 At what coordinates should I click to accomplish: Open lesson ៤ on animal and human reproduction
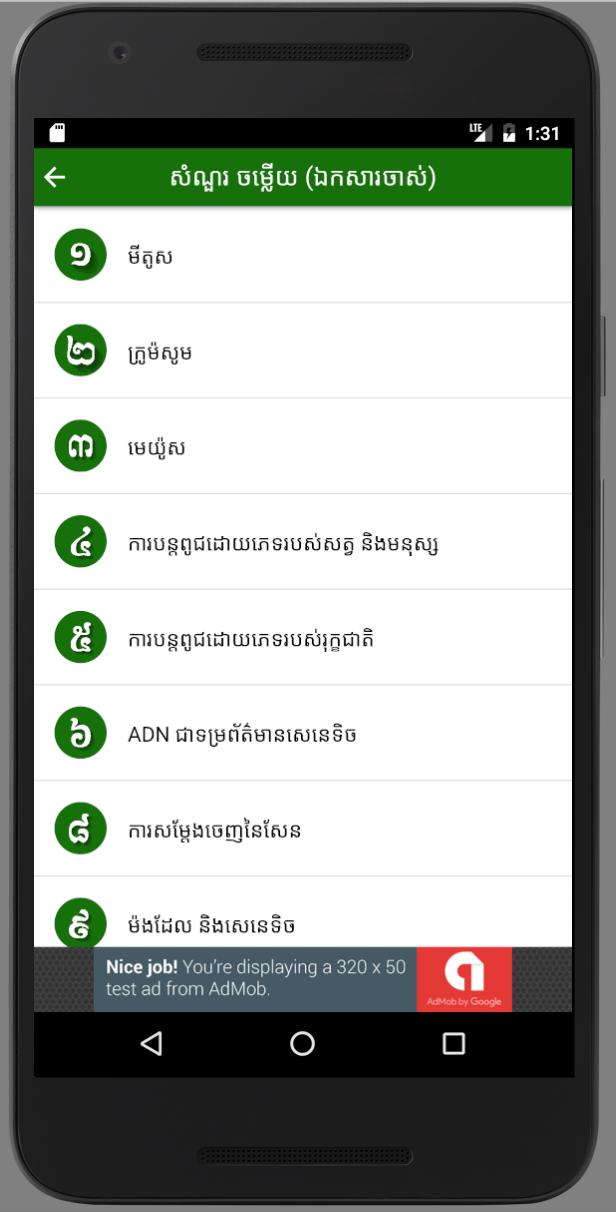(300, 543)
